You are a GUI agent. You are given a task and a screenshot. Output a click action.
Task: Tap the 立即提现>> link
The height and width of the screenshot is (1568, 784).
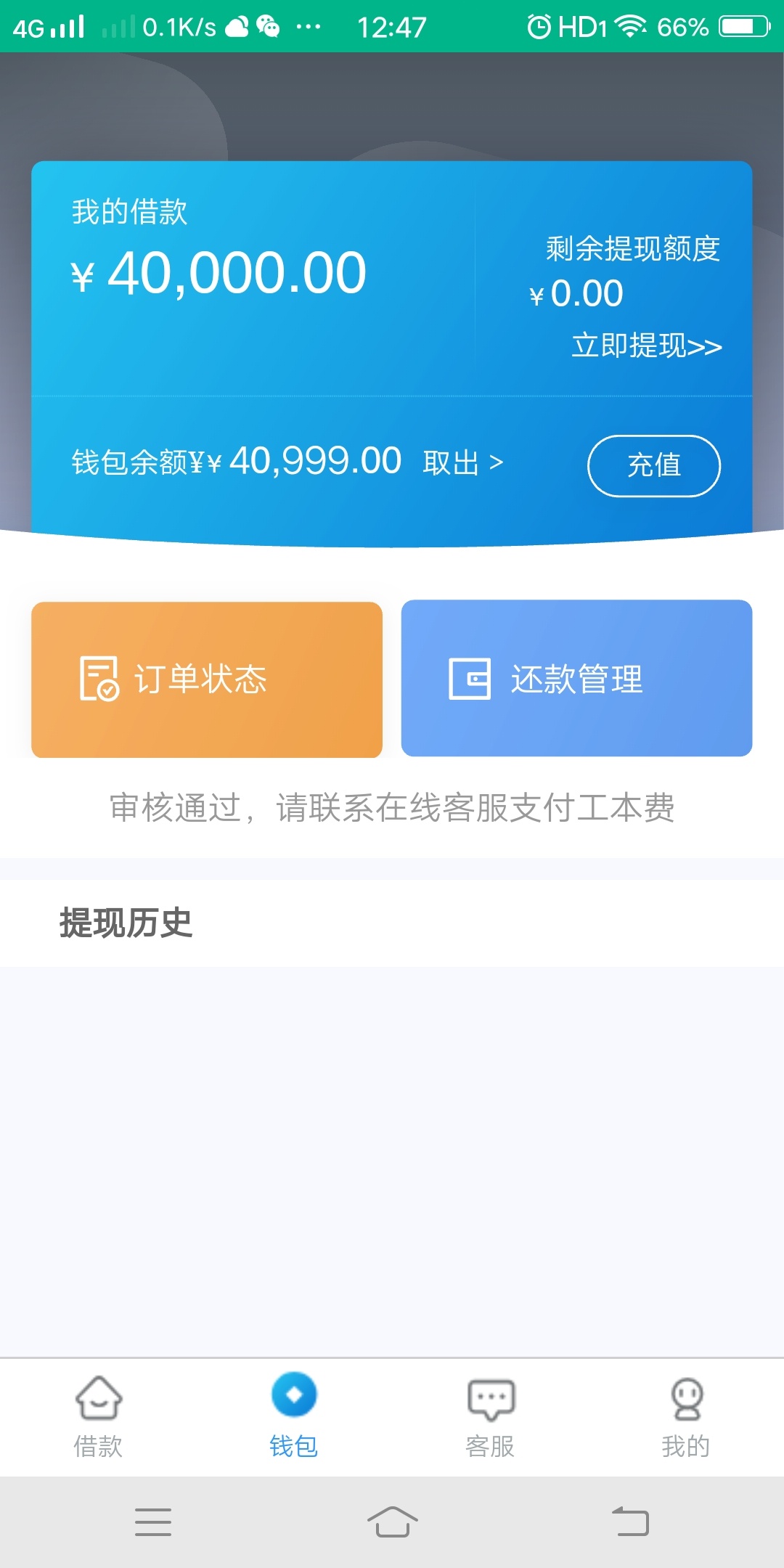(x=647, y=346)
